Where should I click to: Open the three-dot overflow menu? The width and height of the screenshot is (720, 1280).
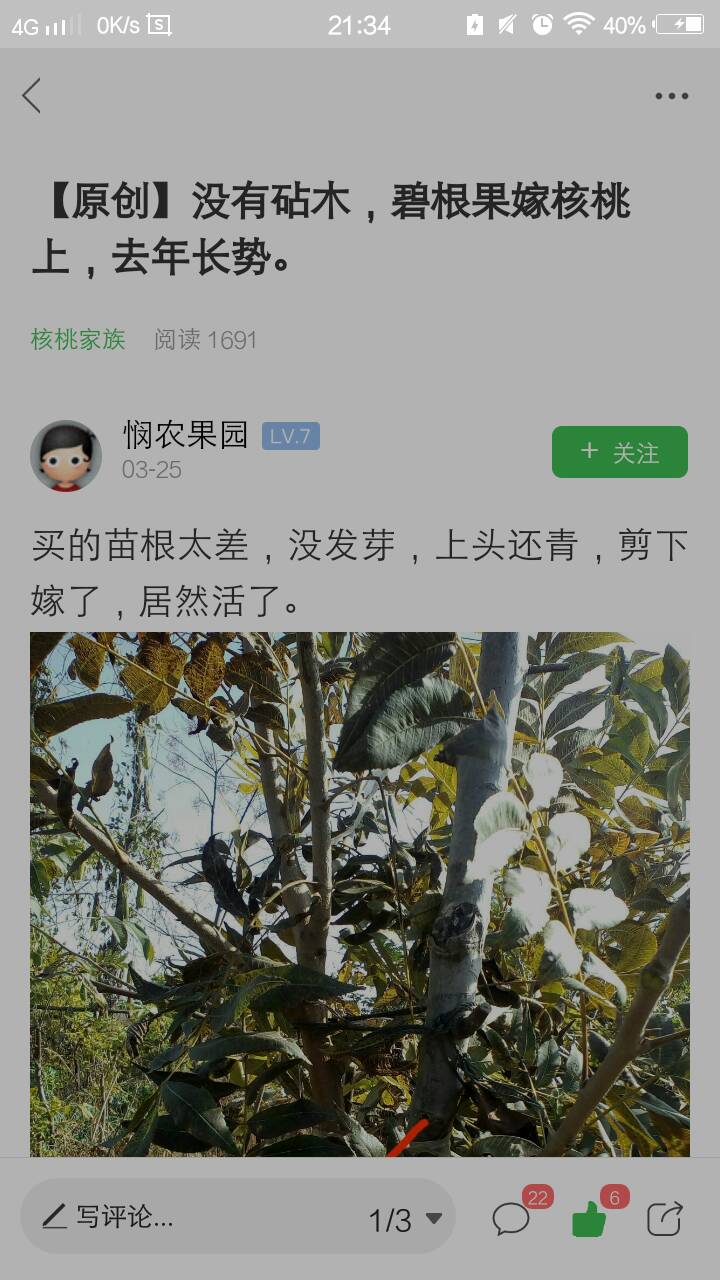672,96
